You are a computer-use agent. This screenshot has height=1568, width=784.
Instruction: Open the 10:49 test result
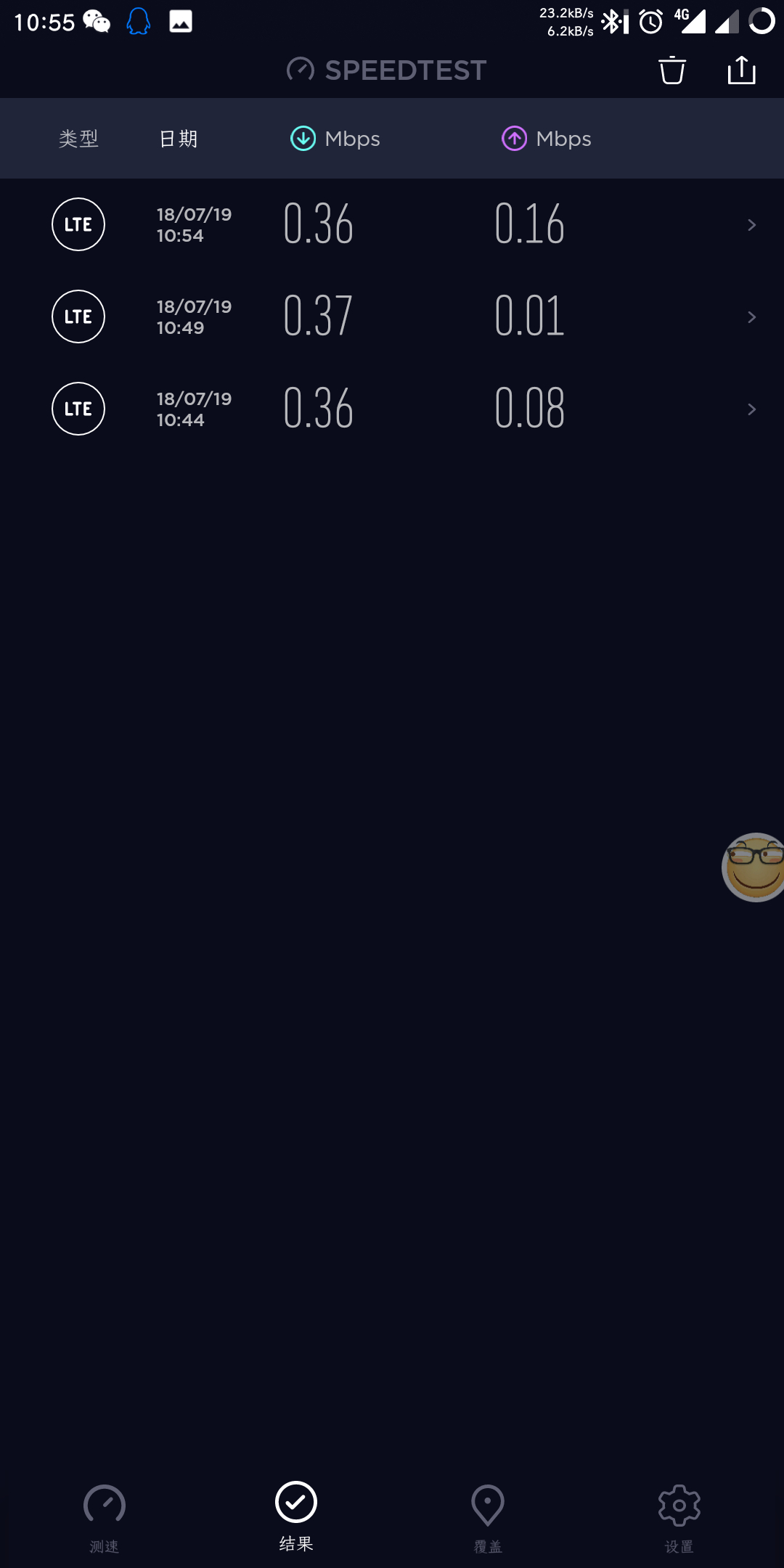coord(392,317)
